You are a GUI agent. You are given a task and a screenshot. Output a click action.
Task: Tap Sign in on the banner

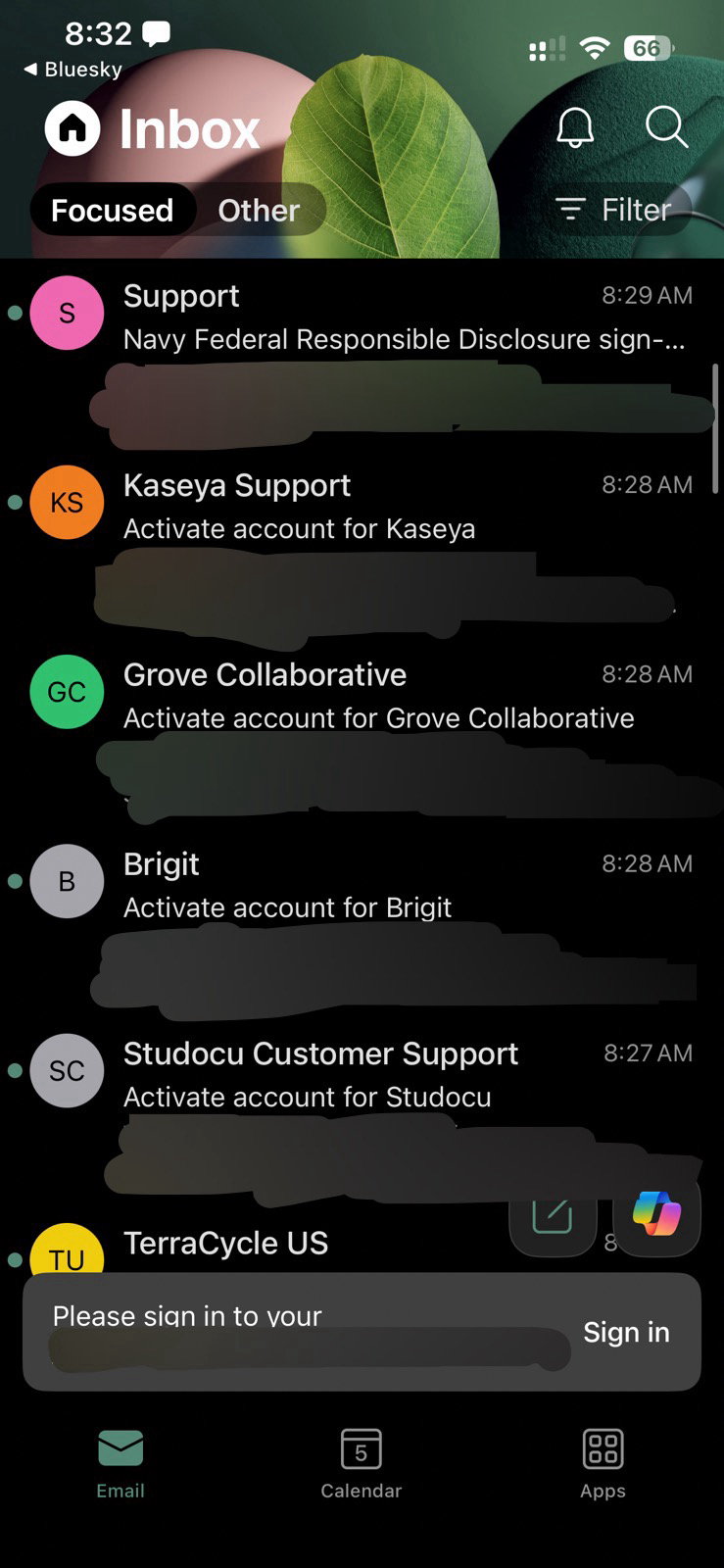tap(626, 1332)
